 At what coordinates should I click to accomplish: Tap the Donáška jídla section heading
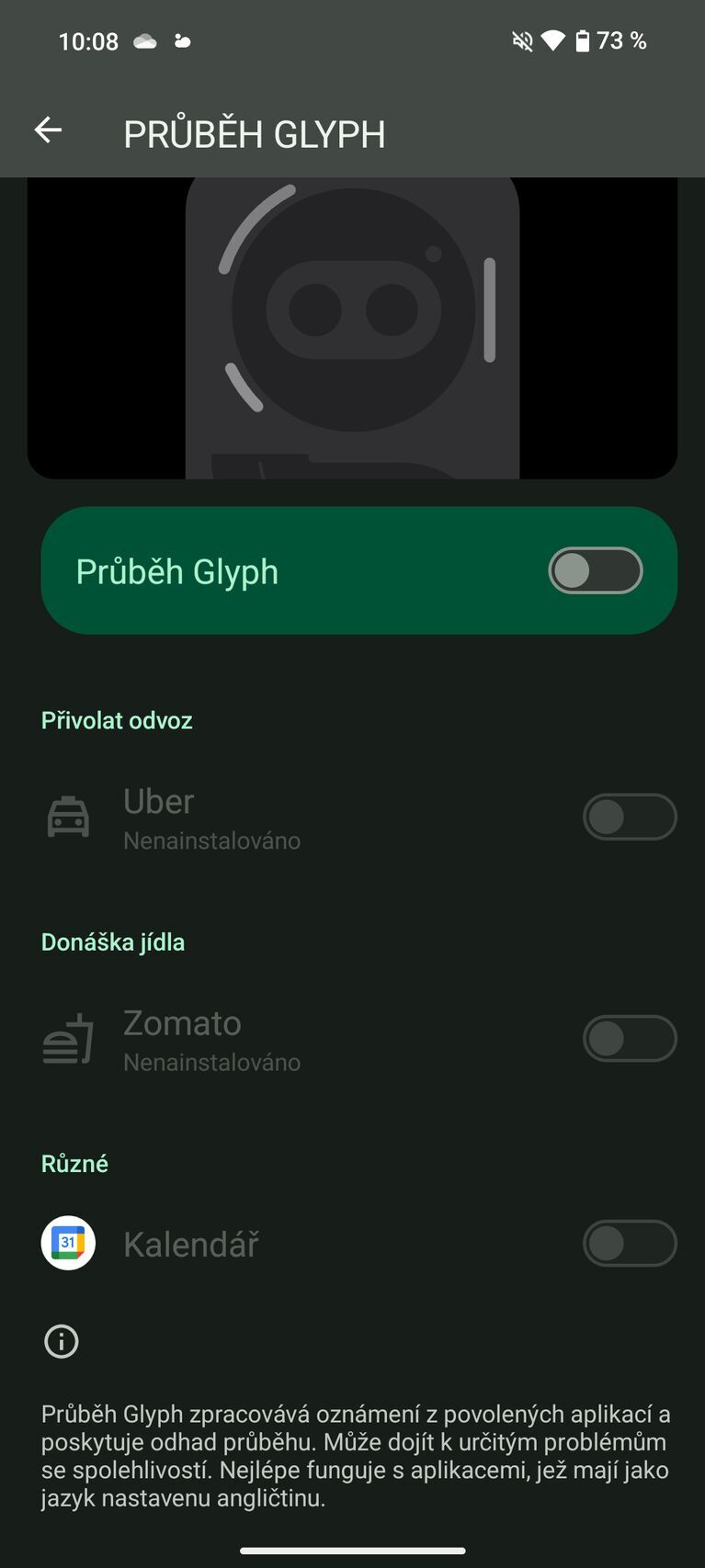click(112, 942)
